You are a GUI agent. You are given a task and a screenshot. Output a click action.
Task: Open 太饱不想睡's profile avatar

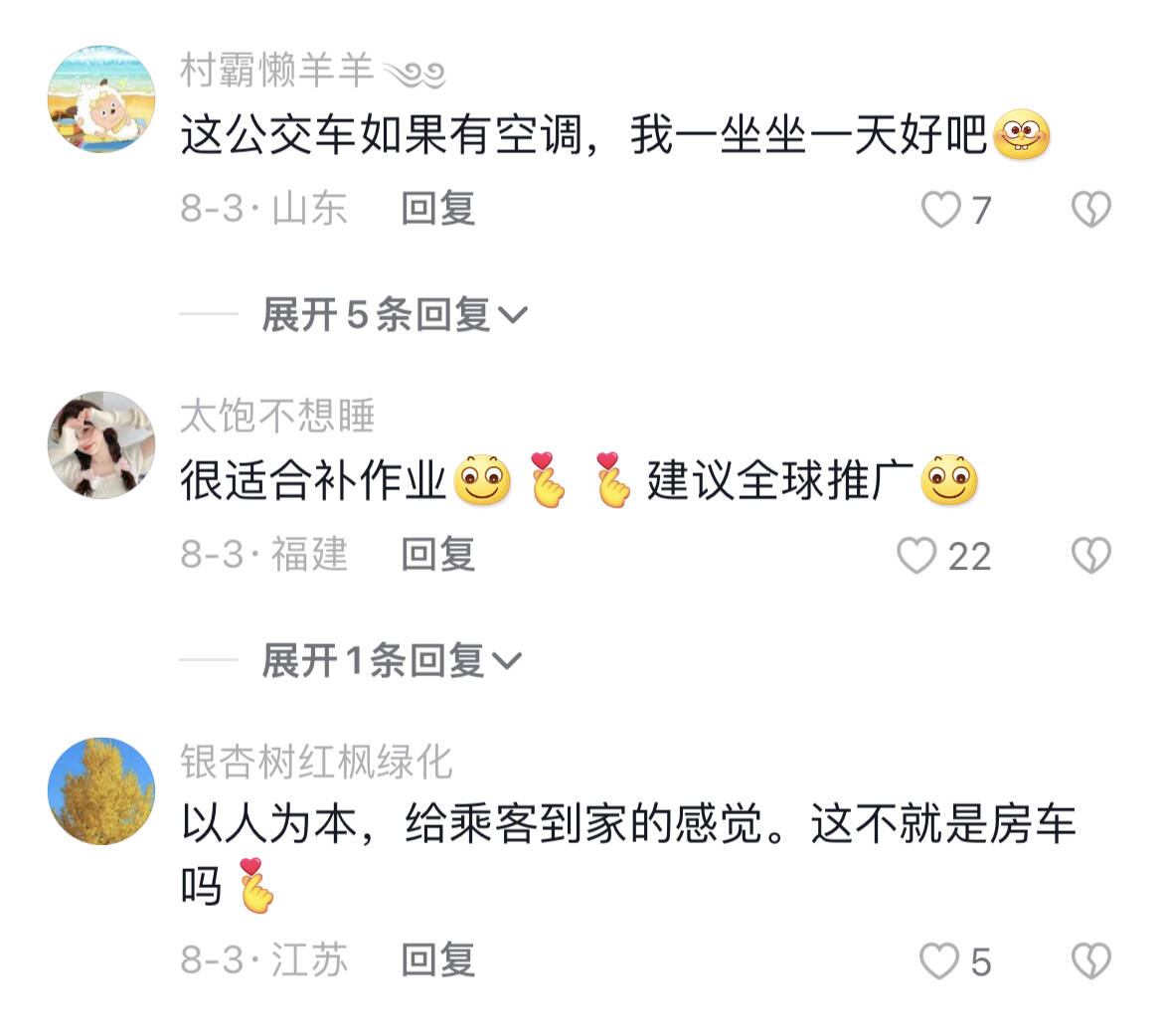click(101, 444)
